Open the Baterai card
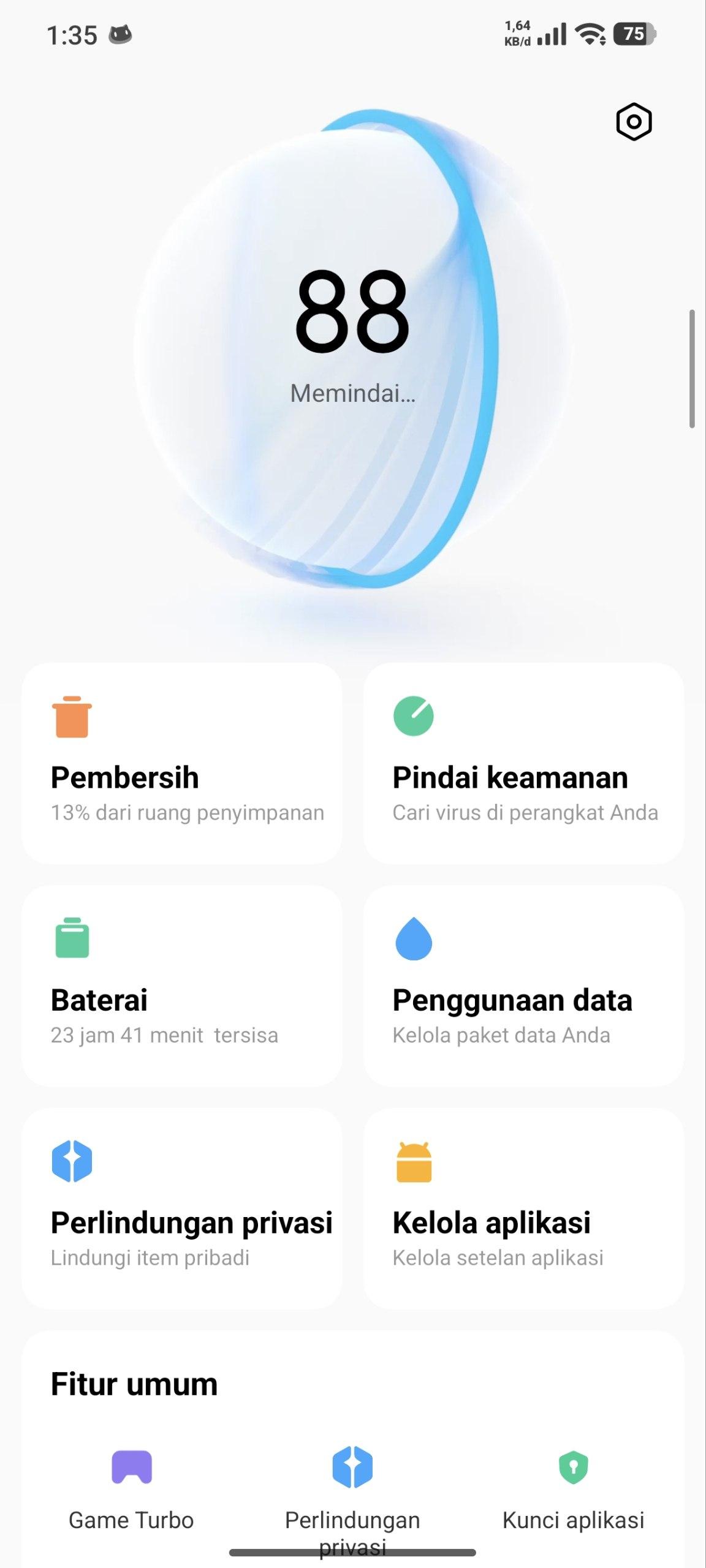The height and width of the screenshot is (1568, 706). pyautogui.click(x=181, y=986)
